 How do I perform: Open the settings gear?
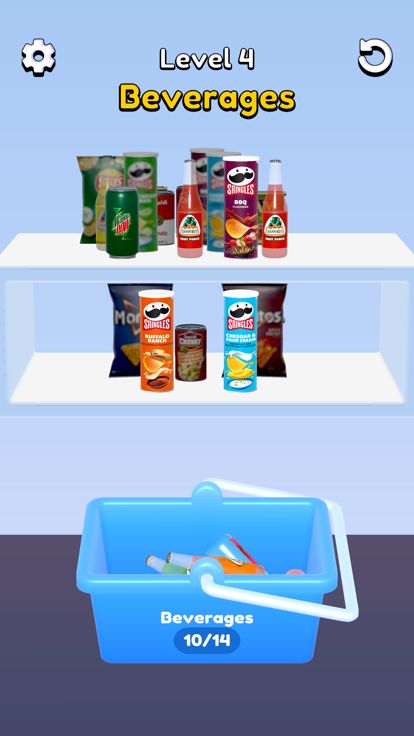tap(38, 57)
